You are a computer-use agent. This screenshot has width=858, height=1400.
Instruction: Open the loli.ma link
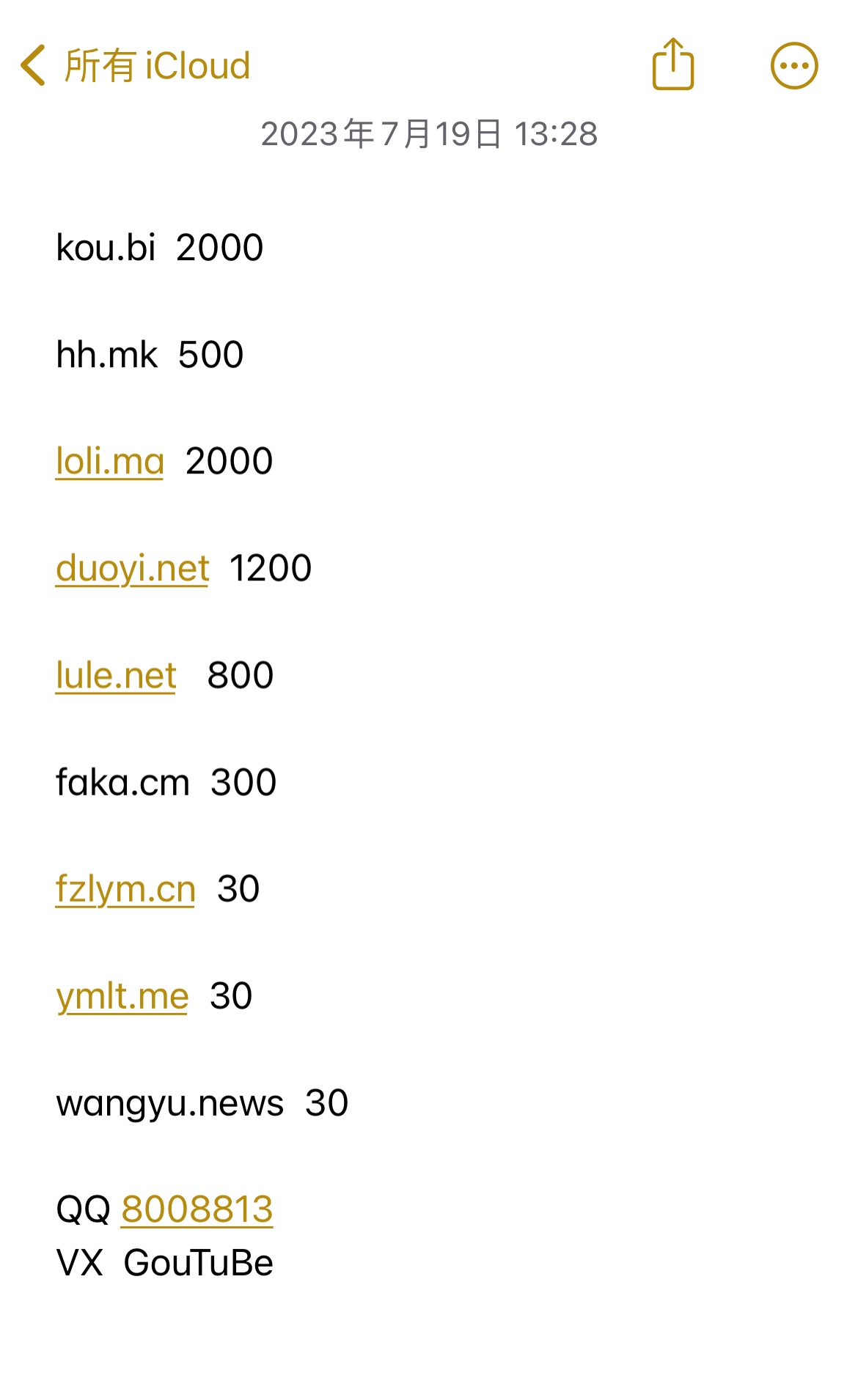[x=110, y=462]
